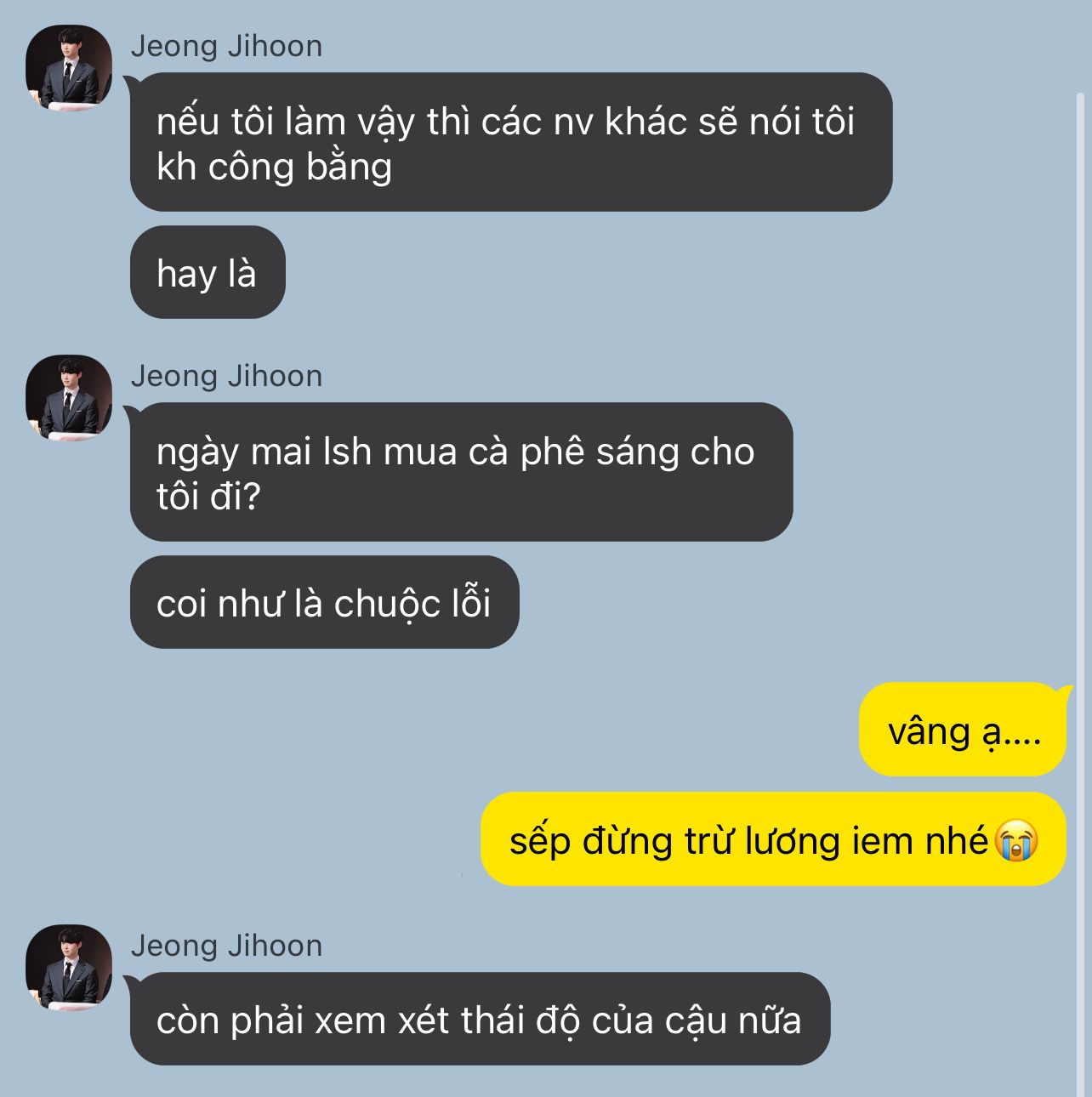Open Jeong Jihoon's avatar beside 'nếu tôi làm vậy' message
Image resolution: width=1092 pixels, height=1097 pixels.
point(69,68)
